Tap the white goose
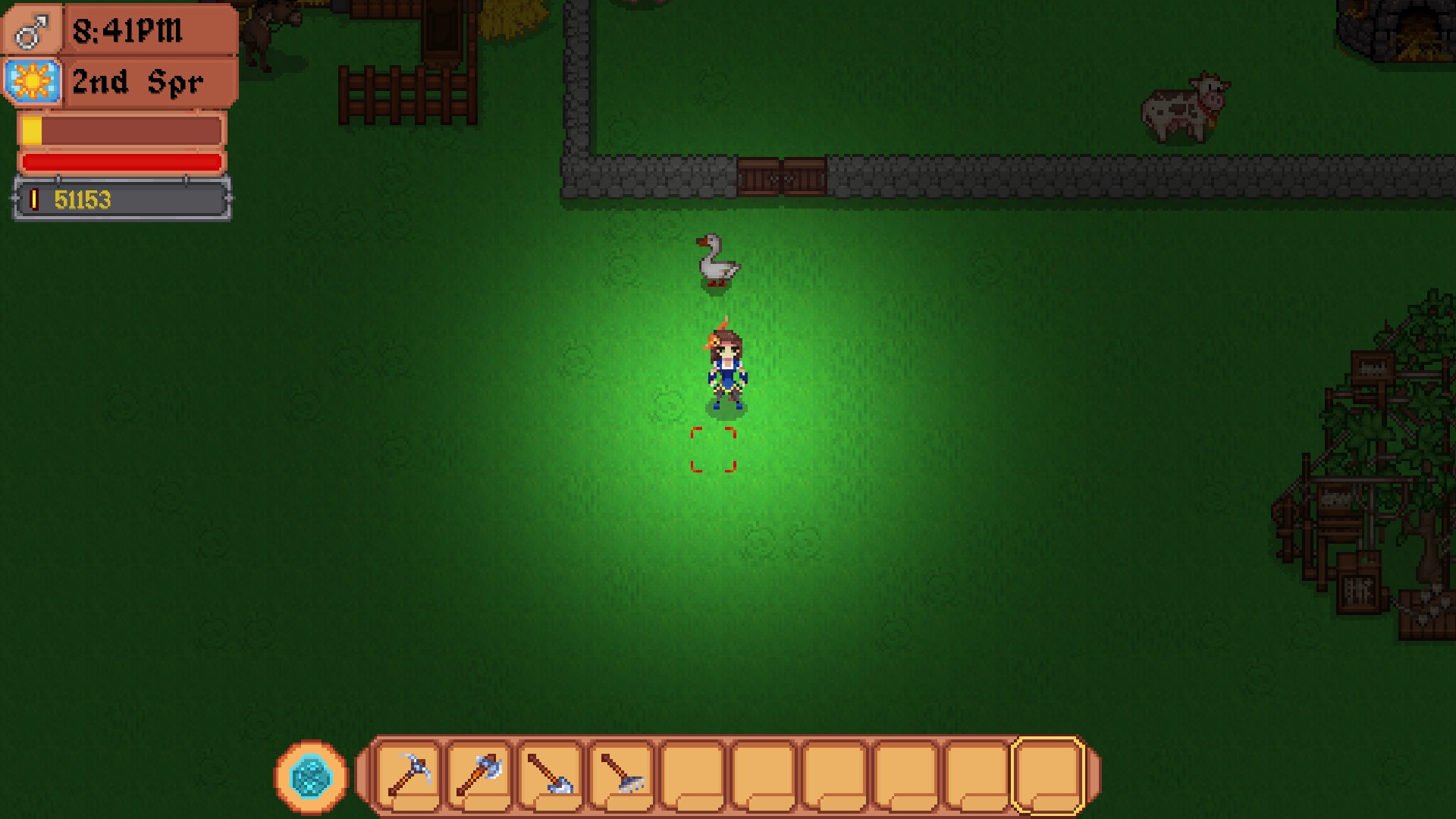 717,262
